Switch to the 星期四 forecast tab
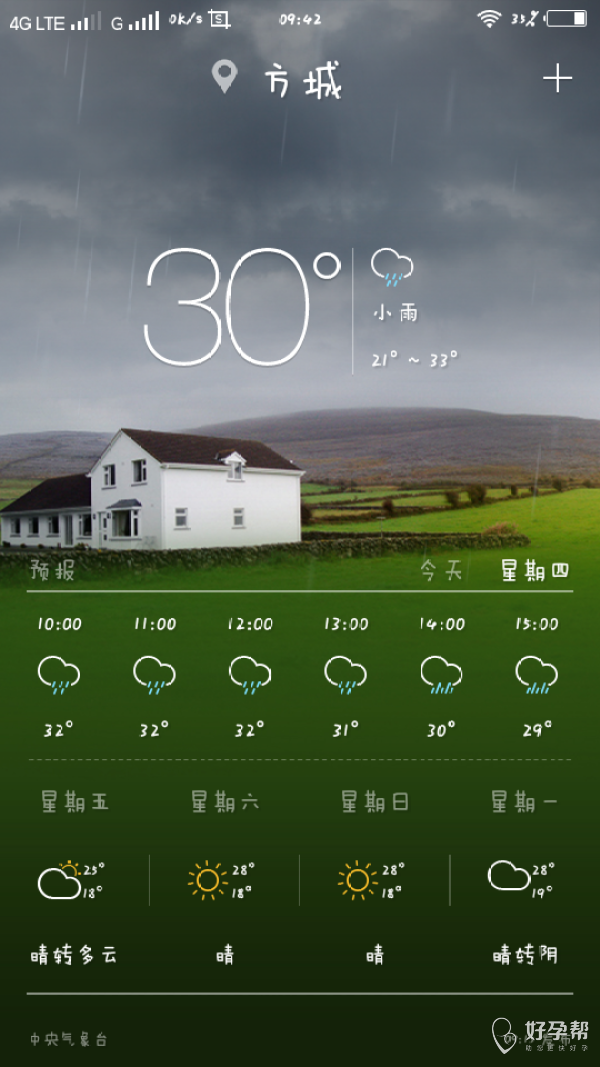Viewport: 600px width, 1067px height. pyautogui.click(x=534, y=571)
